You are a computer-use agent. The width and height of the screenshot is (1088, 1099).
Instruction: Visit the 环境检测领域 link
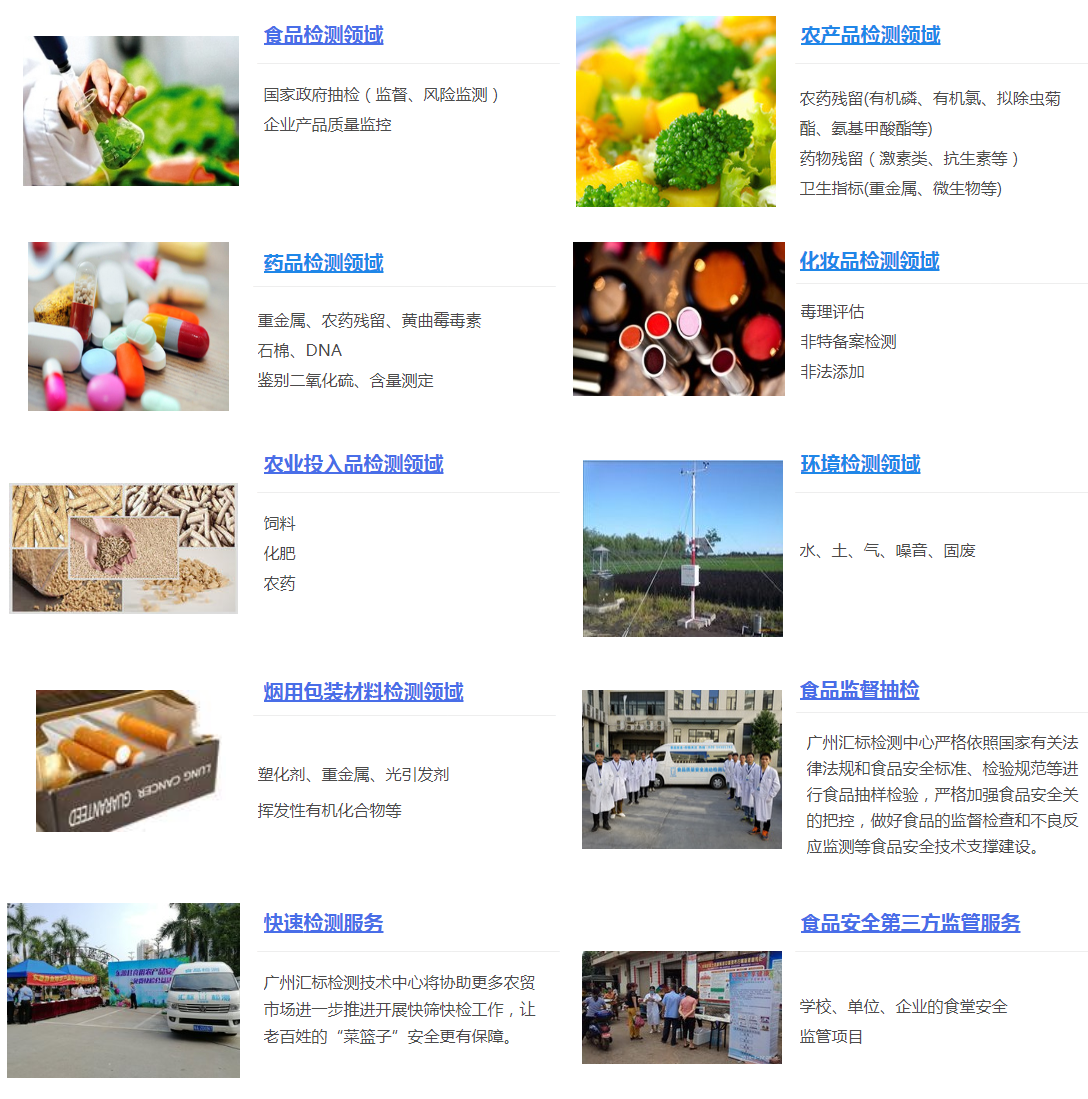pos(860,464)
